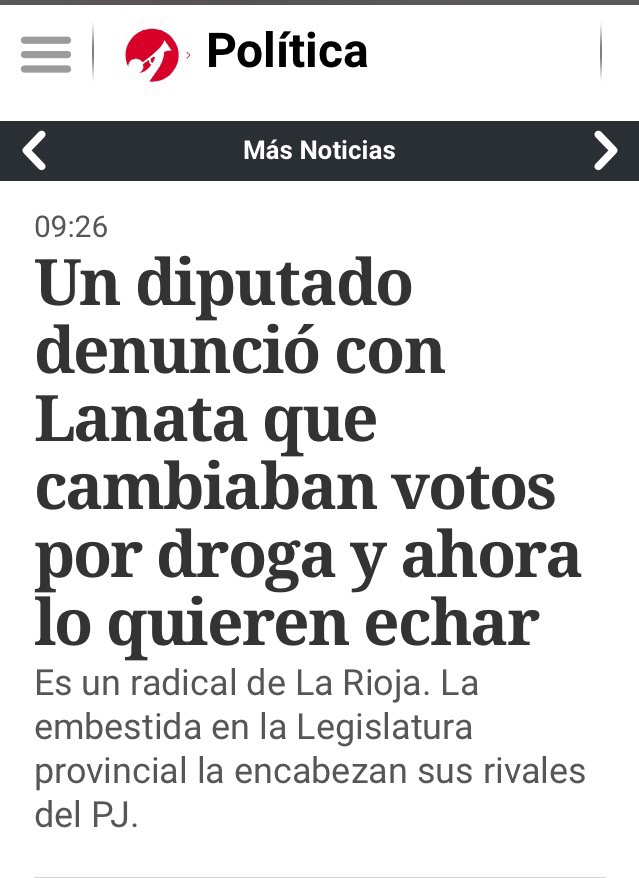Go to the previous news item
The height and width of the screenshot is (878, 639).
(35, 151)
